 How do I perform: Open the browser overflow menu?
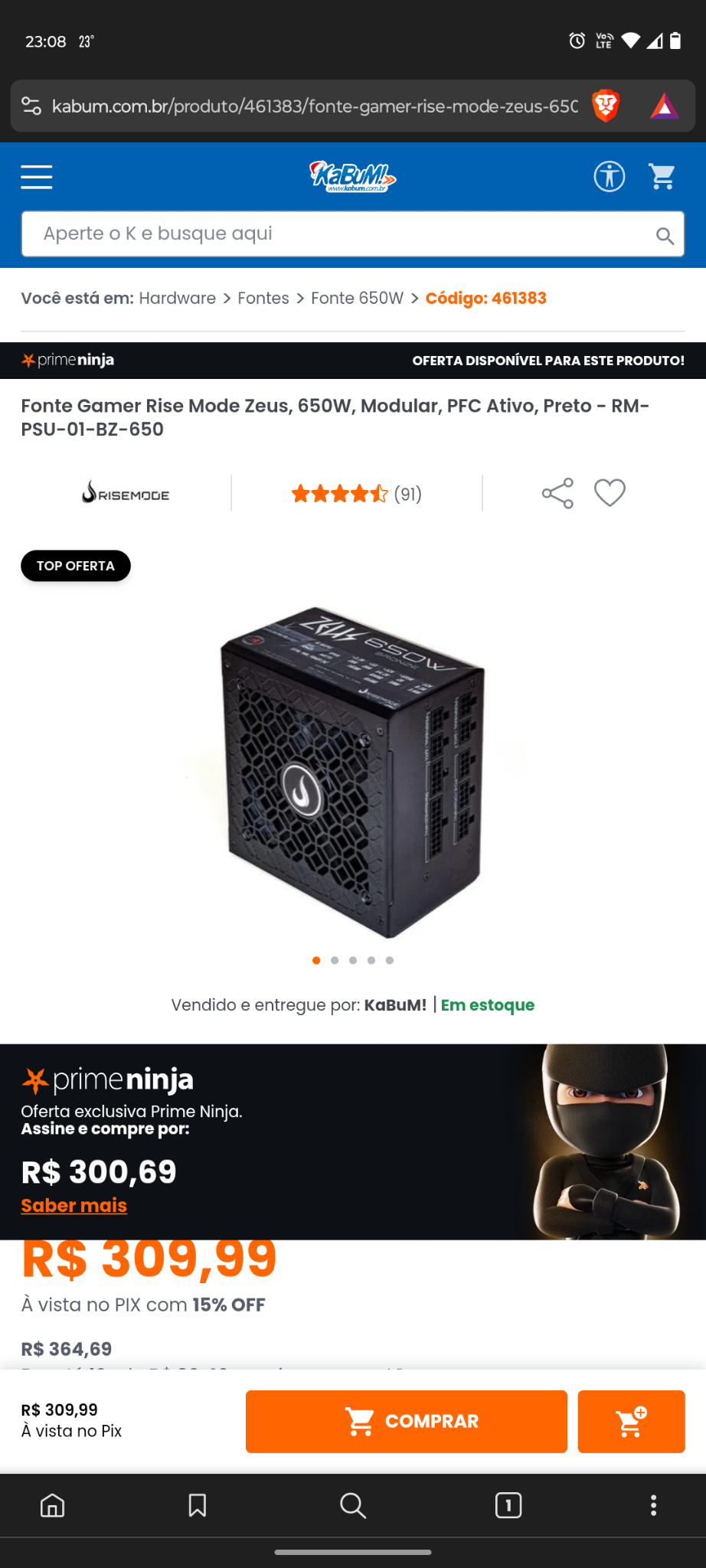click(x=653, y=1505)
